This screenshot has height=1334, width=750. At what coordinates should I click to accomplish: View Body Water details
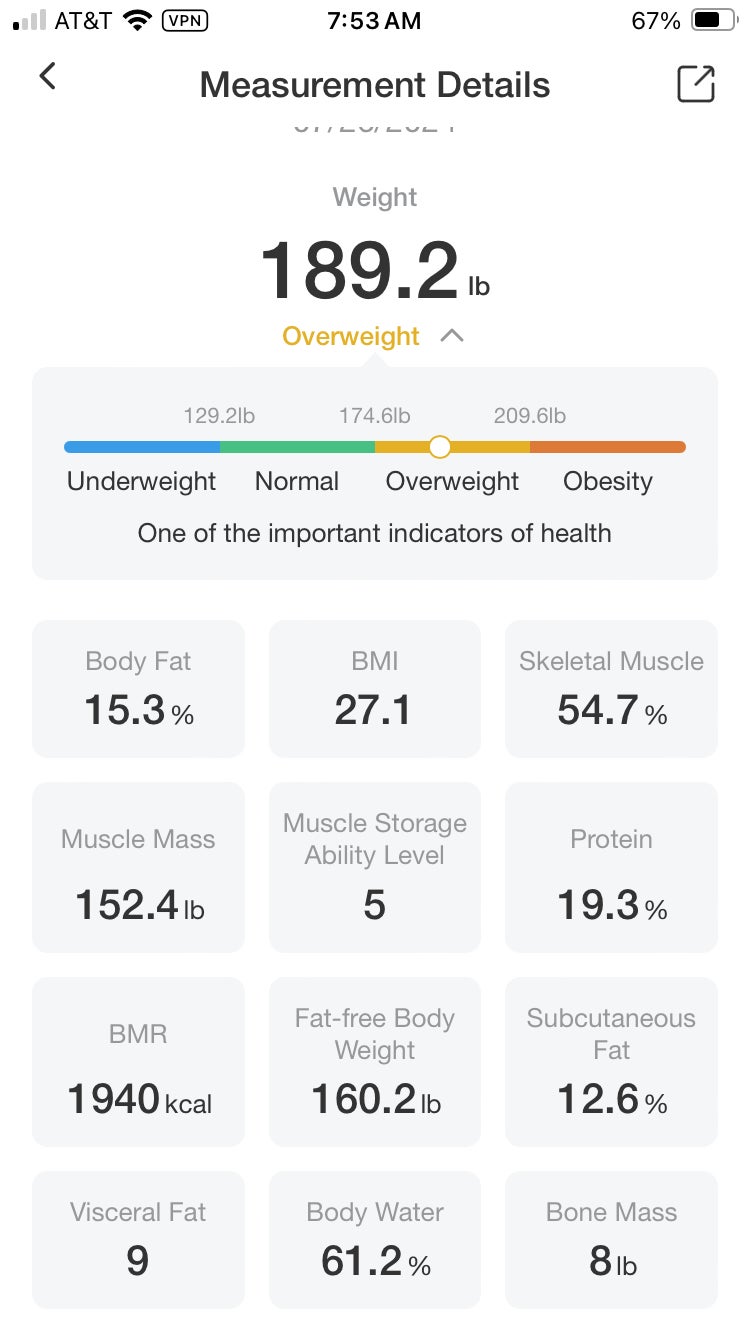(374, 1240)
